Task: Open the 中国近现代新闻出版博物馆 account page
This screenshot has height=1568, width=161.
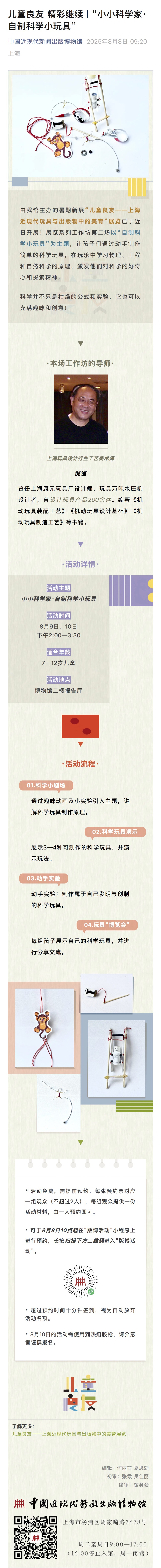Action: (x=45, y=41)
